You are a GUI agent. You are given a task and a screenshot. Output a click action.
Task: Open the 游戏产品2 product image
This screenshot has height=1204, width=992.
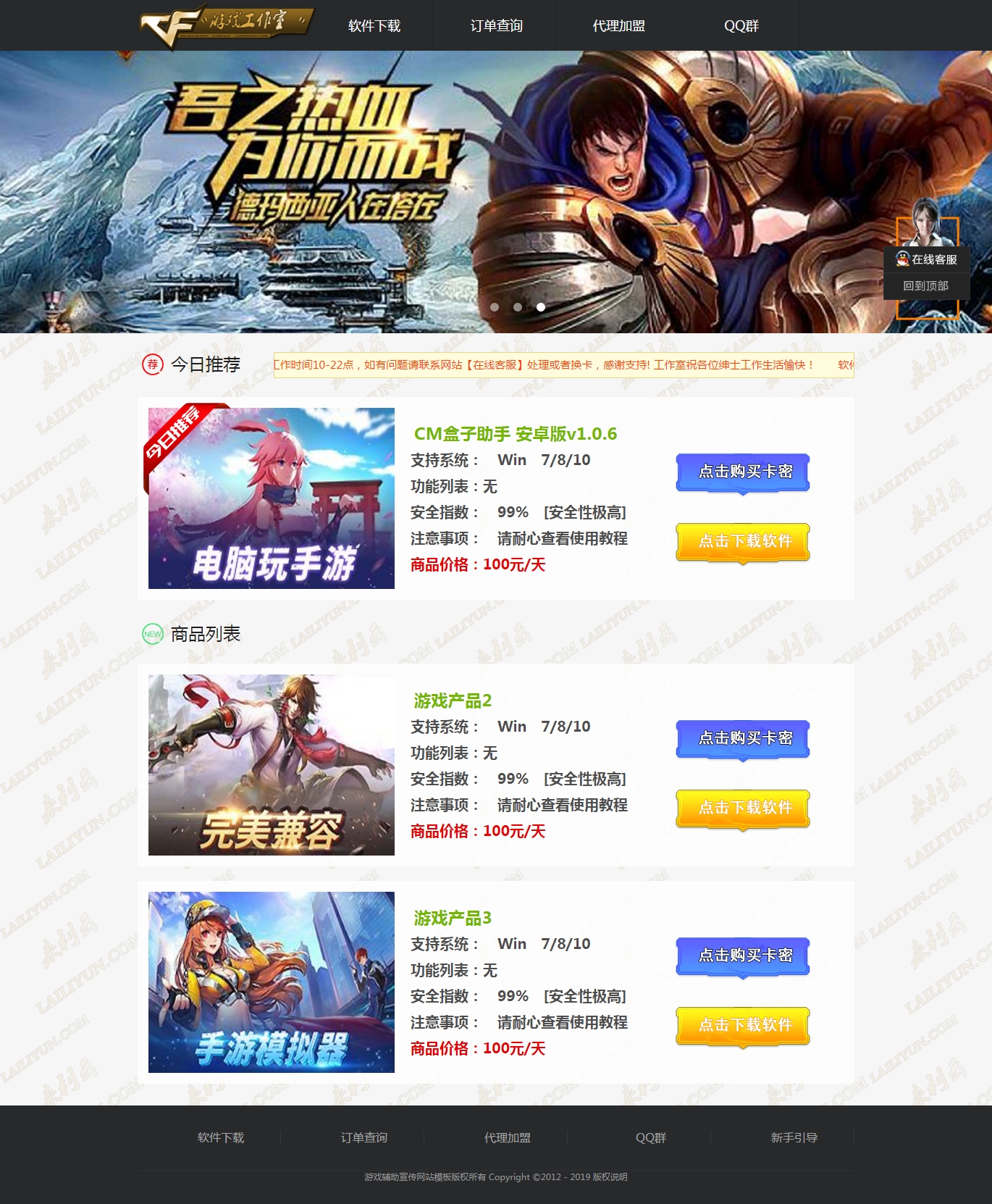click(271, 765)
